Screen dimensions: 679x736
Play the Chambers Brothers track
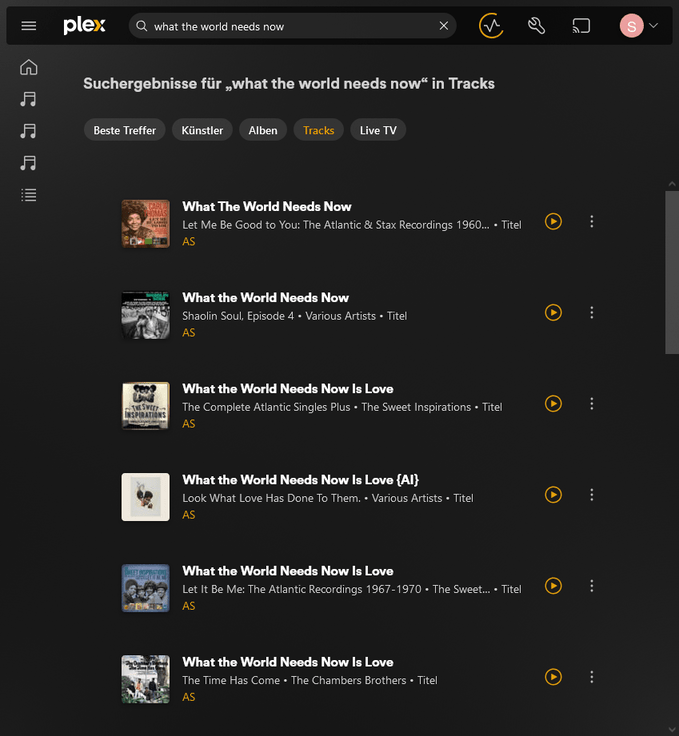553,677
